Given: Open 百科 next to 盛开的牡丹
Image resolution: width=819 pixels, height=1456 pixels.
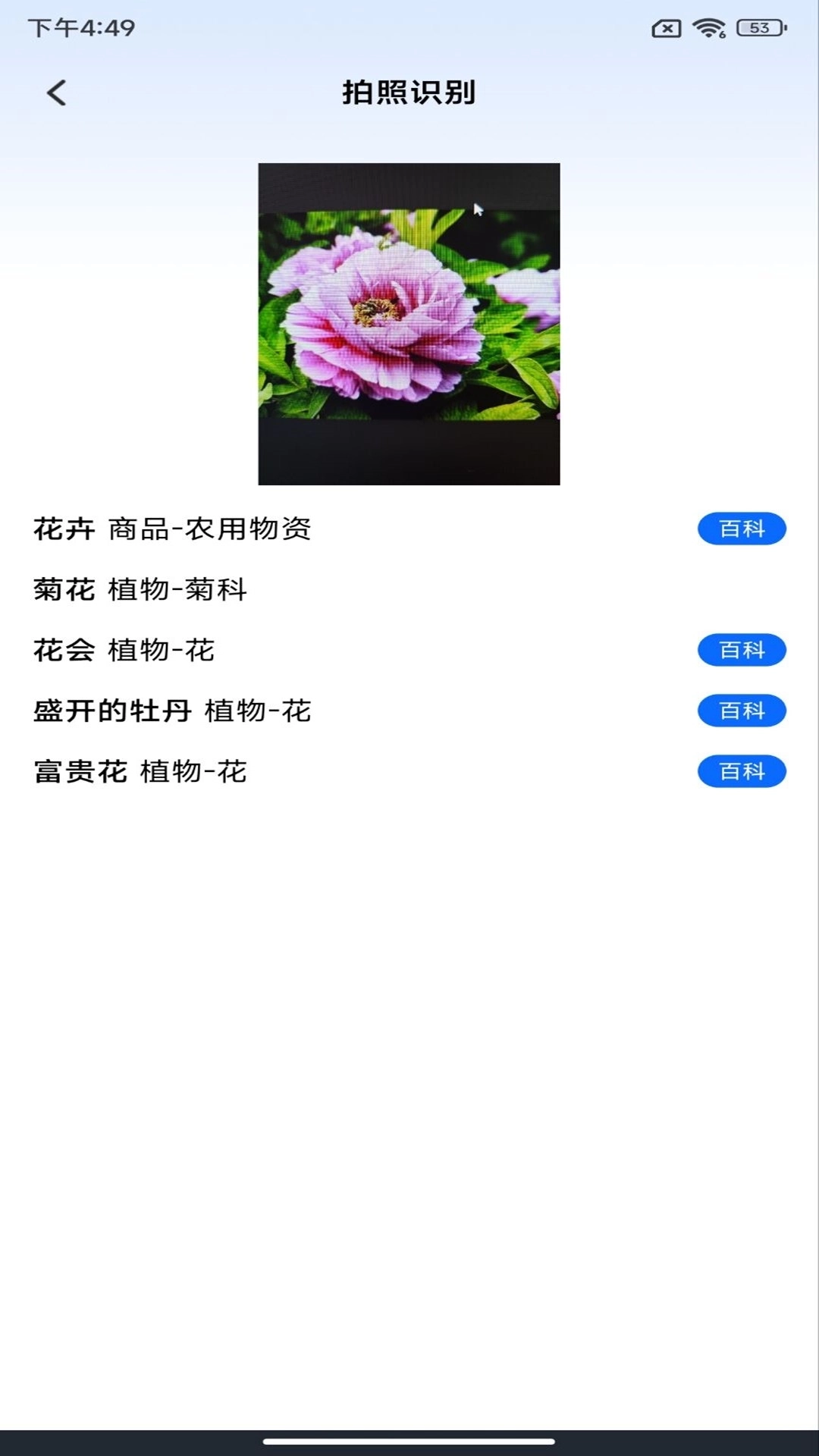Looking at the screenshot, I should click(x=742, y=711).
